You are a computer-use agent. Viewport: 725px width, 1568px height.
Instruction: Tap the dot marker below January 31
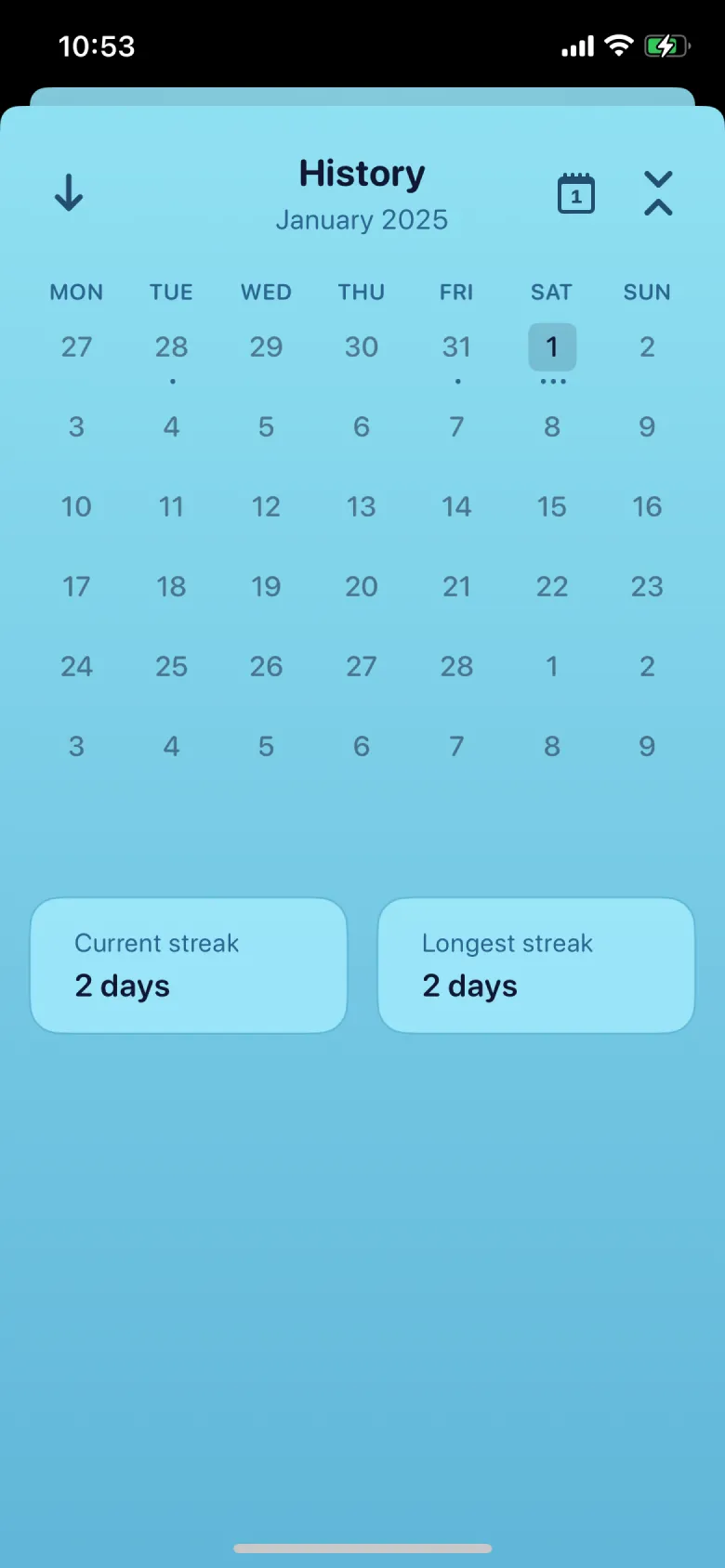coord(456,379)
